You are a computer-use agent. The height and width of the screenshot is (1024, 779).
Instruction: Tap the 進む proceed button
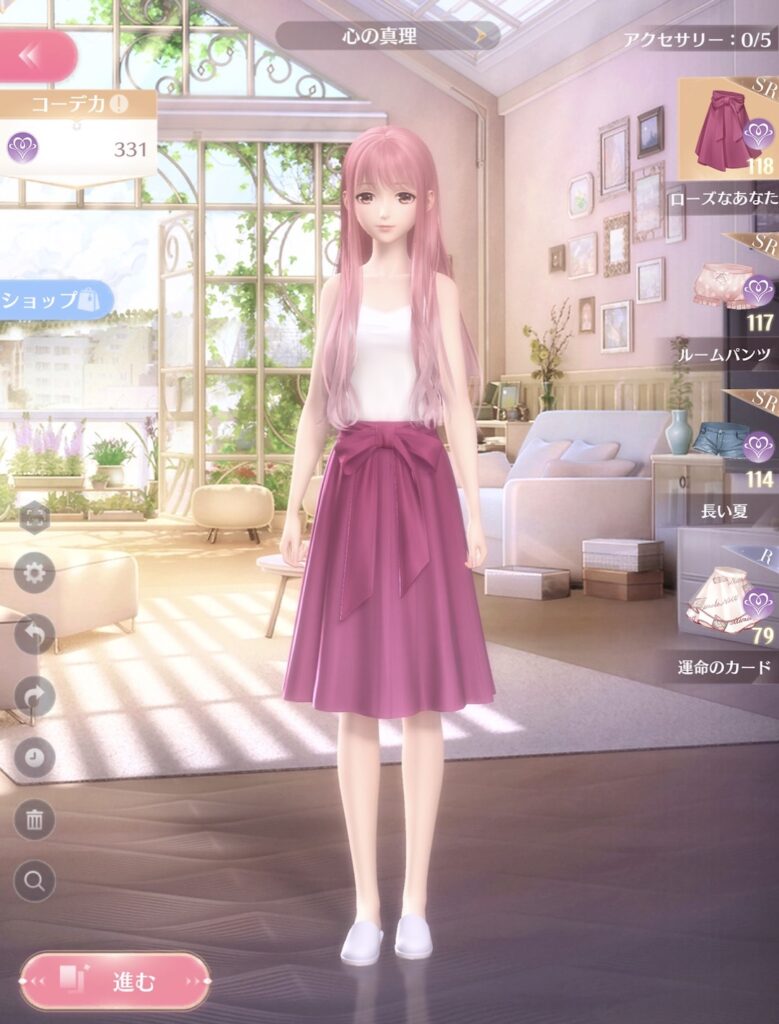pos(115,981)
